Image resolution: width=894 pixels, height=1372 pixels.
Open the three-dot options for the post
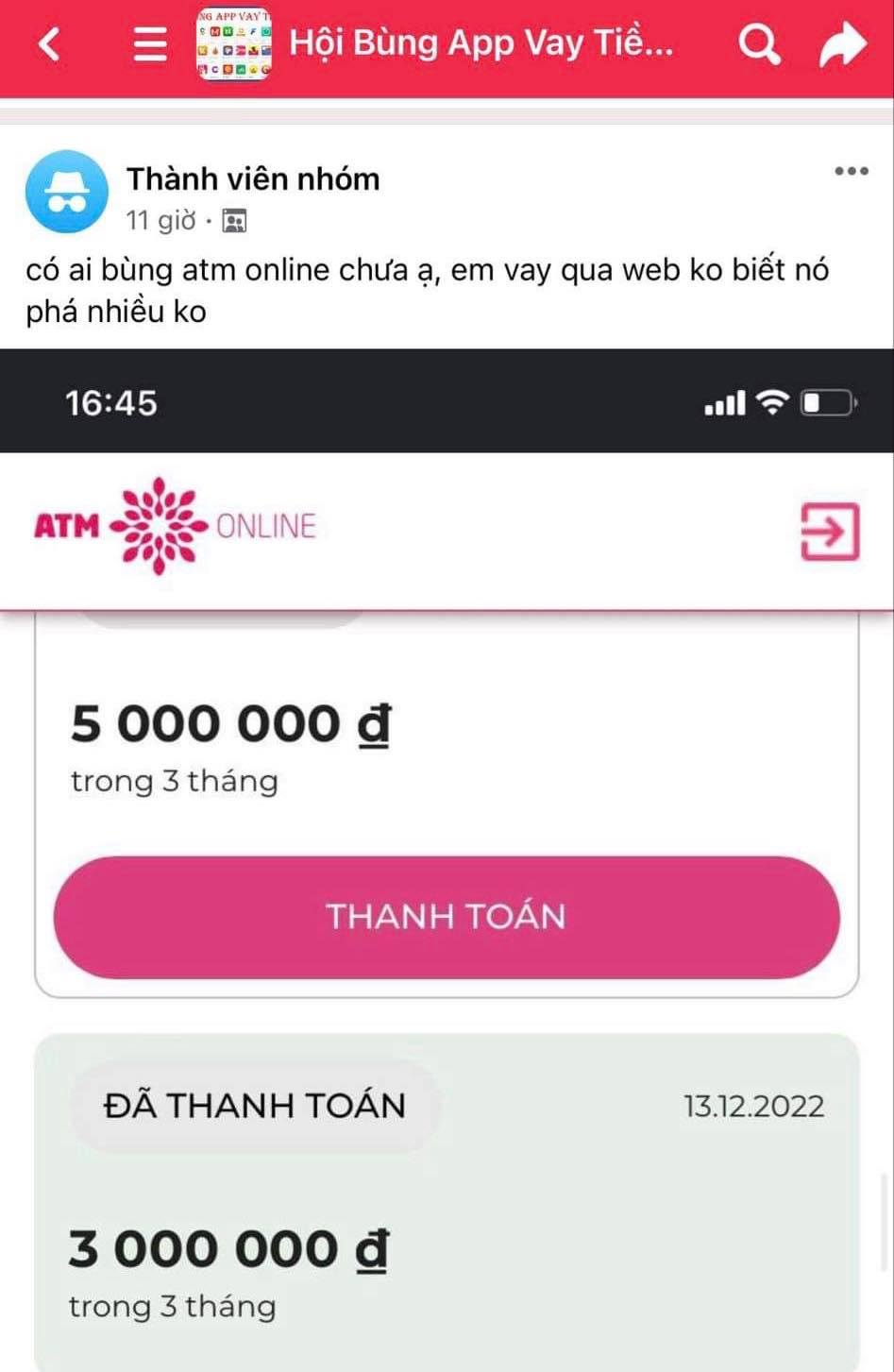coord(851,171)
